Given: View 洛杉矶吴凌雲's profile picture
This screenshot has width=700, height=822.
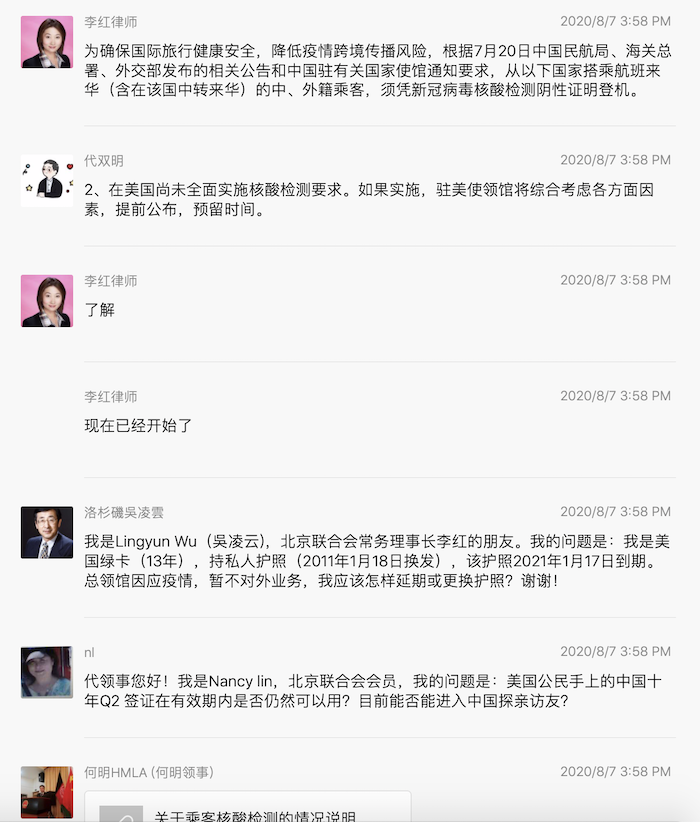Looking at the screenshot, I should pos(47,533).
